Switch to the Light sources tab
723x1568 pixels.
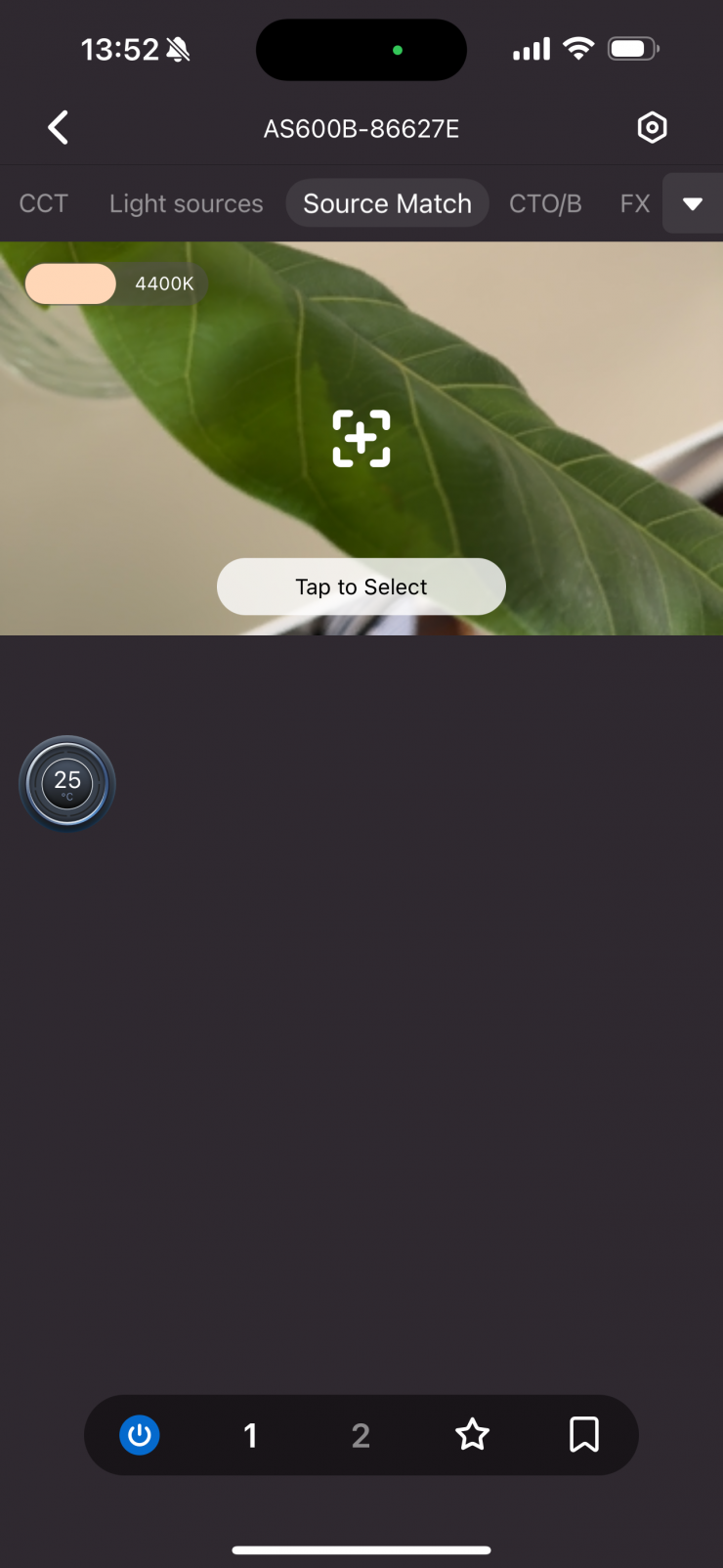(186, 203)
